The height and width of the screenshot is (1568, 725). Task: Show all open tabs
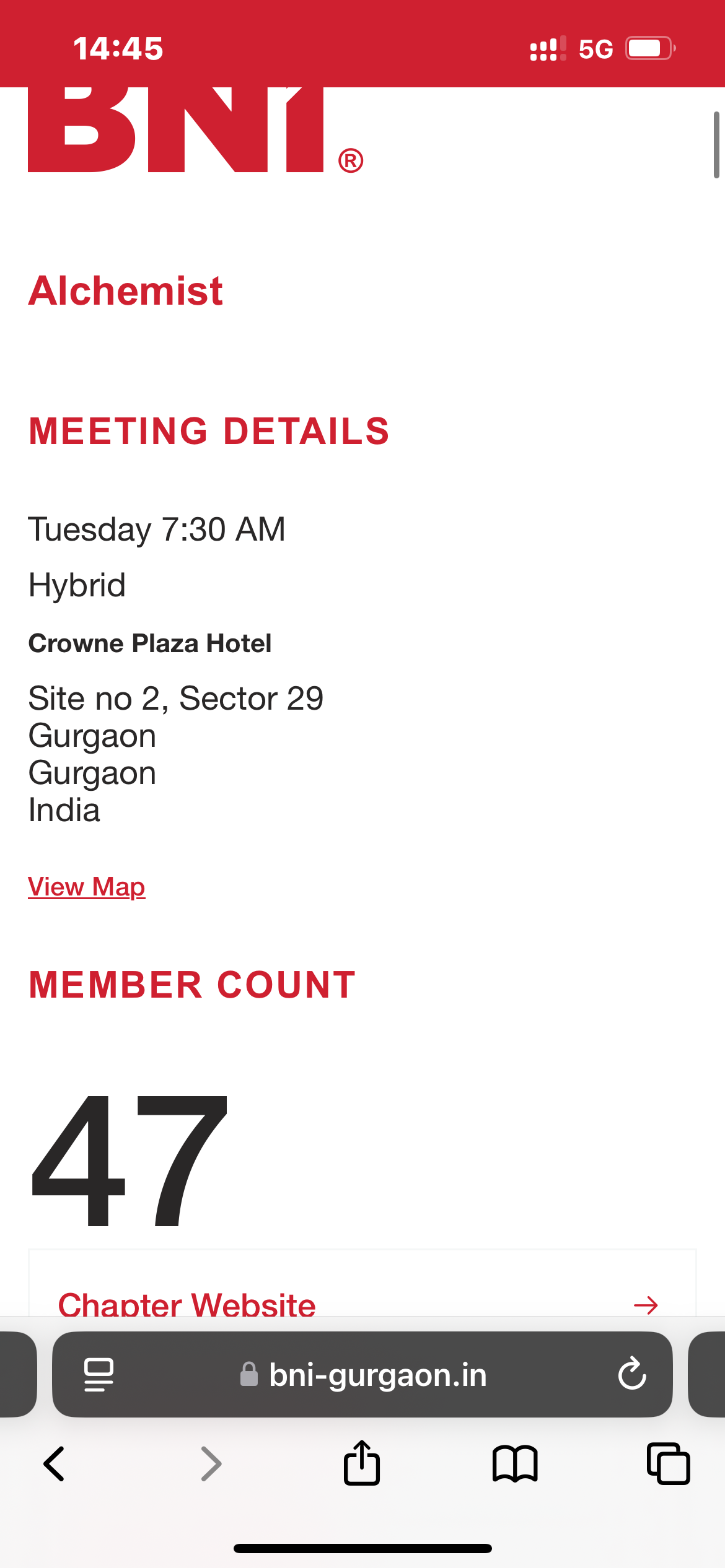click(668, 1464)
